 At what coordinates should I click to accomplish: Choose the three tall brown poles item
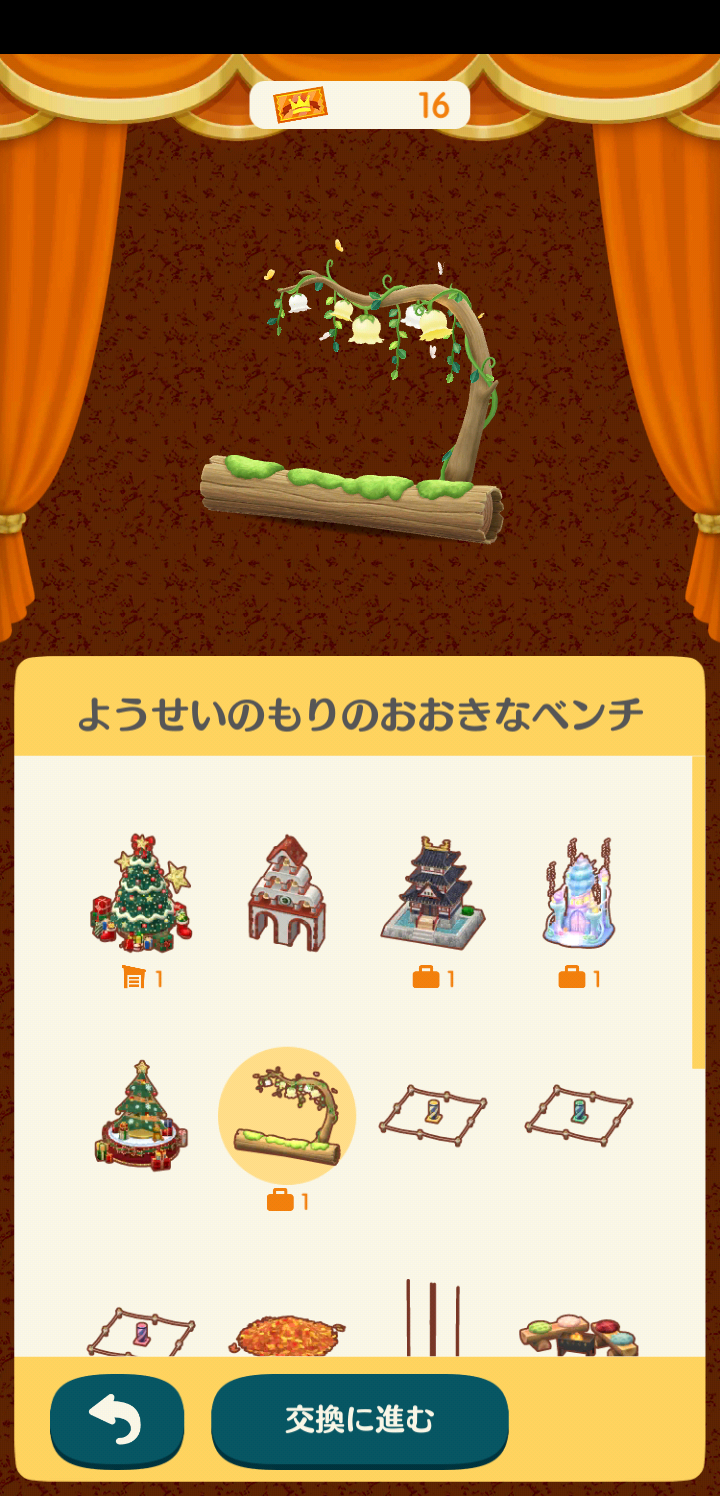432,1318
